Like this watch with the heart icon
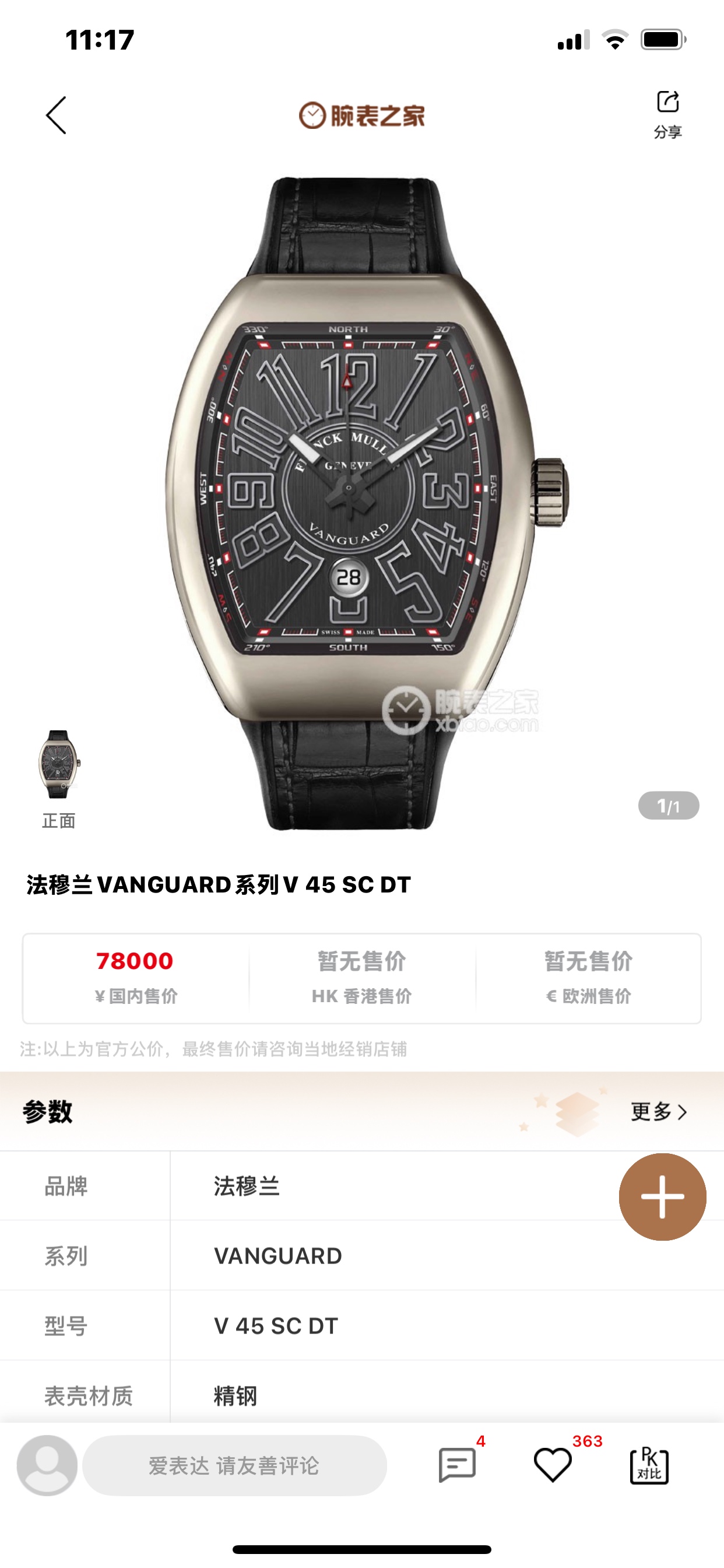The height and width of the screenshot is (1568, 724). [x=553, y=1465]
